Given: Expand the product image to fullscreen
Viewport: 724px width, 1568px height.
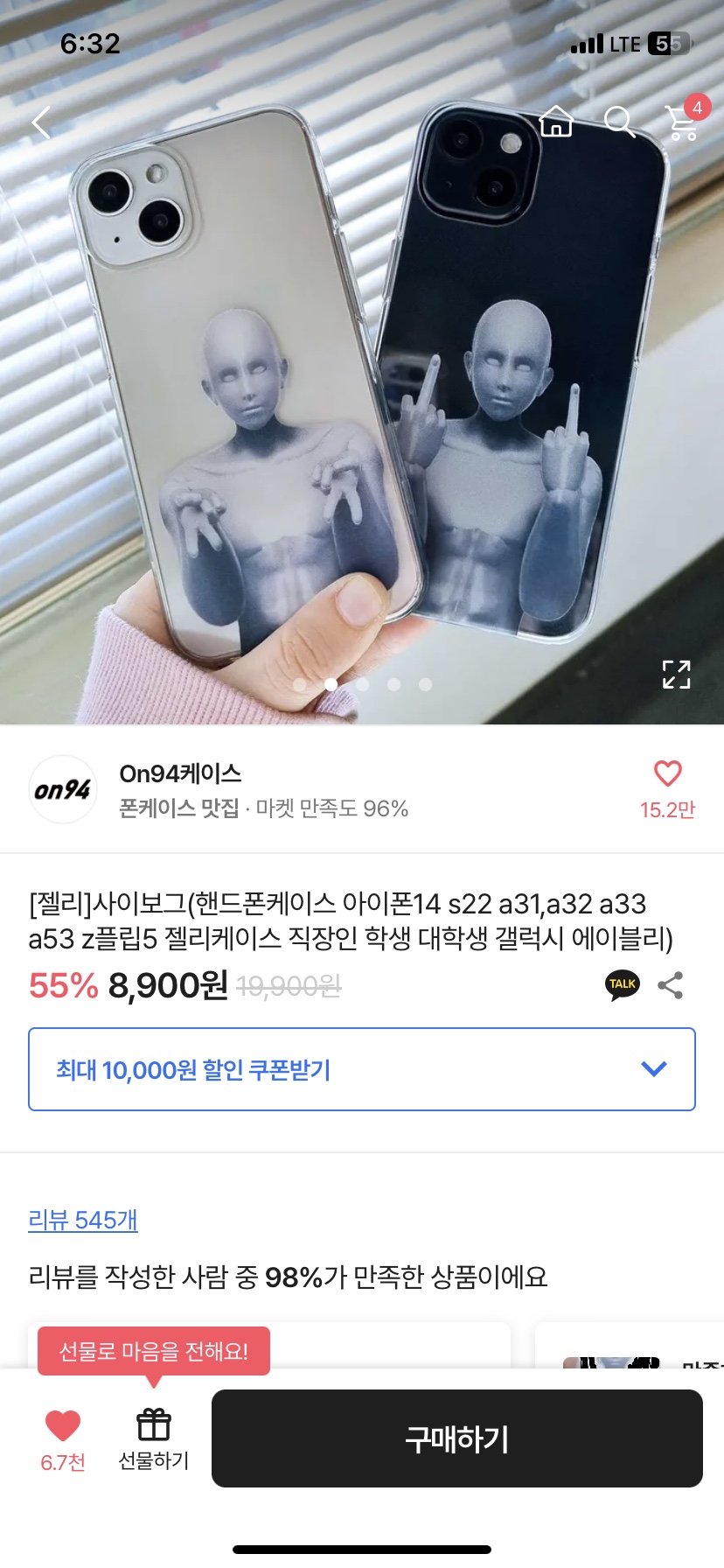Looking at the screenshot, I should pyautogui.click(x=676, y=674).
